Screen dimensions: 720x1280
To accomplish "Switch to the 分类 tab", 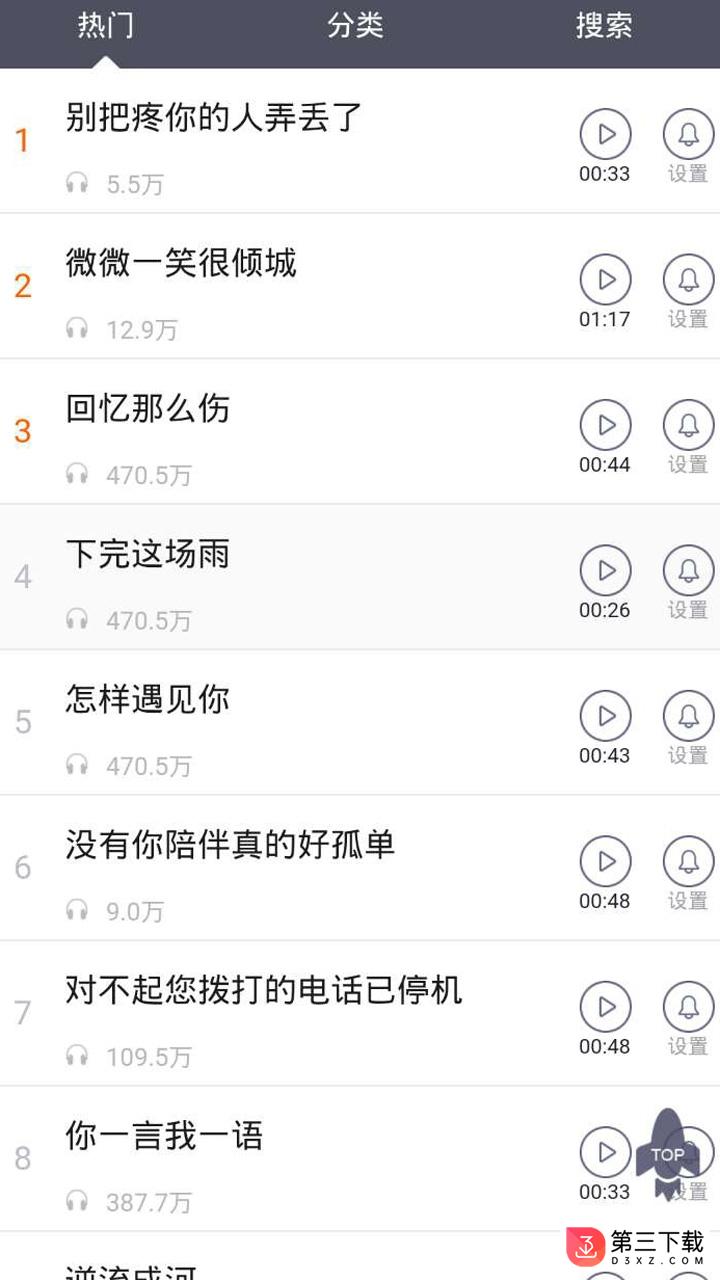I will click(355, 25).
